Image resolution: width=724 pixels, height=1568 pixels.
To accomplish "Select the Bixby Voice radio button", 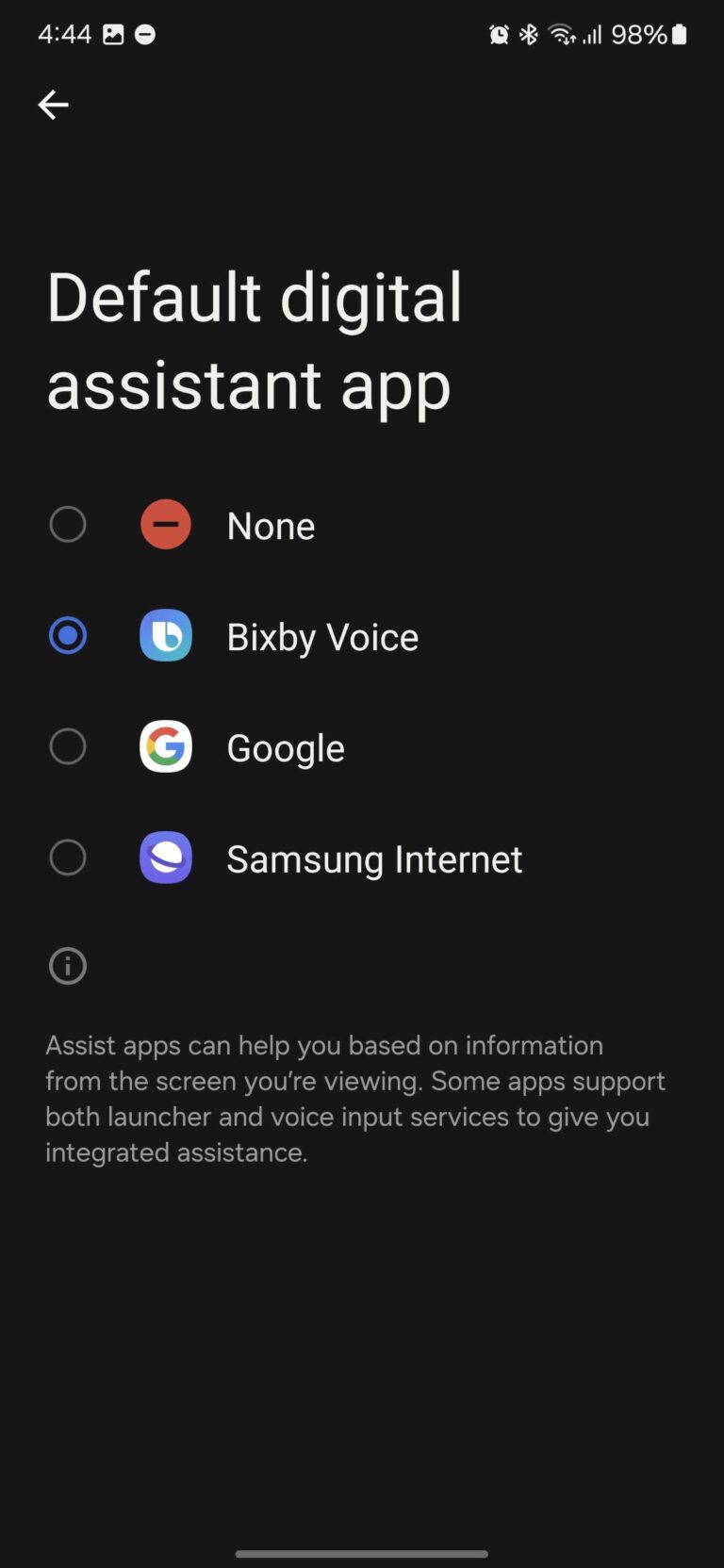I will tap(67, 635).
